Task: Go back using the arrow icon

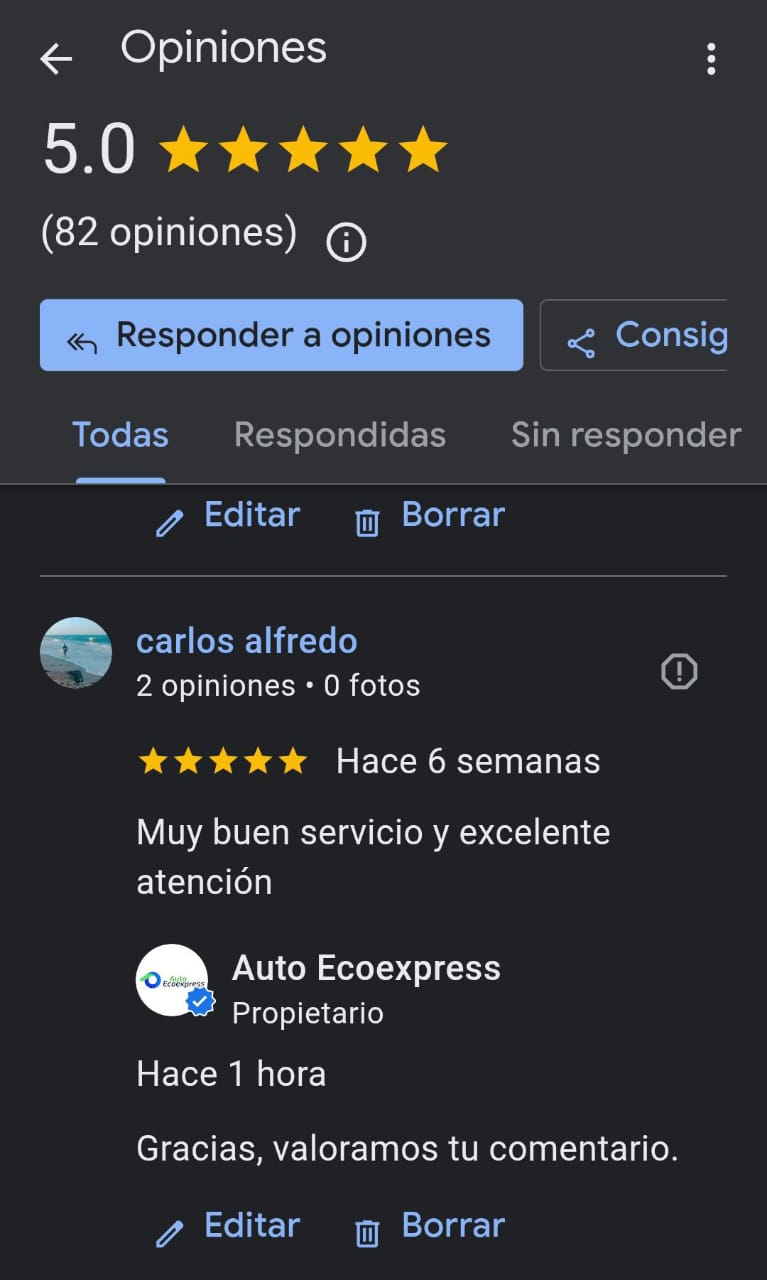Action: (56, 59)
